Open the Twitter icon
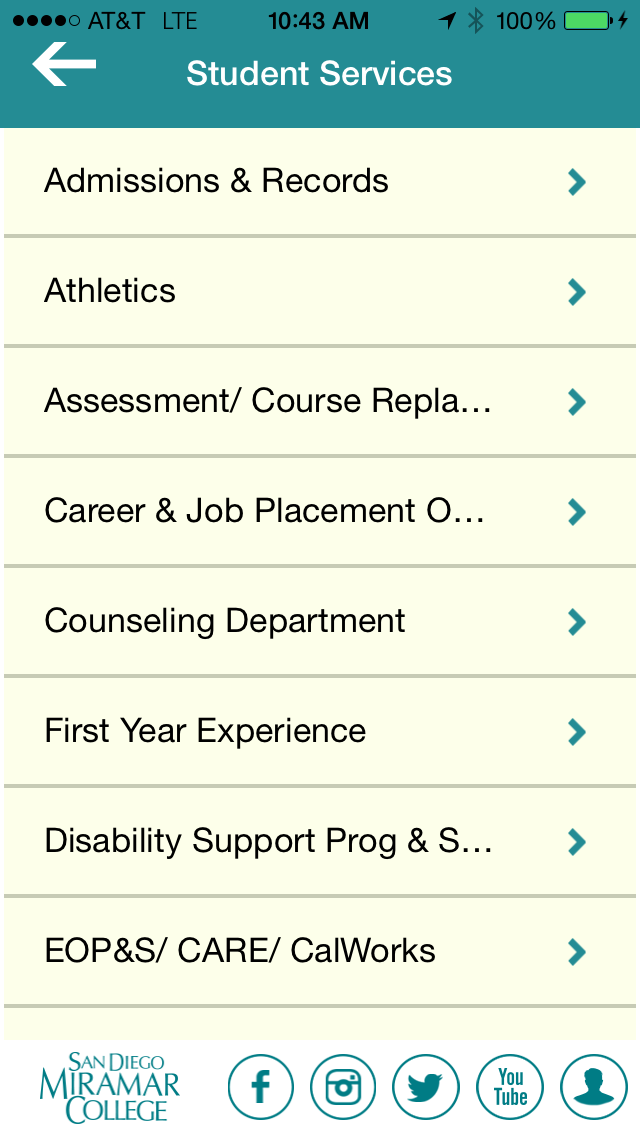The image size is (640, 1136). [426, 1087]
